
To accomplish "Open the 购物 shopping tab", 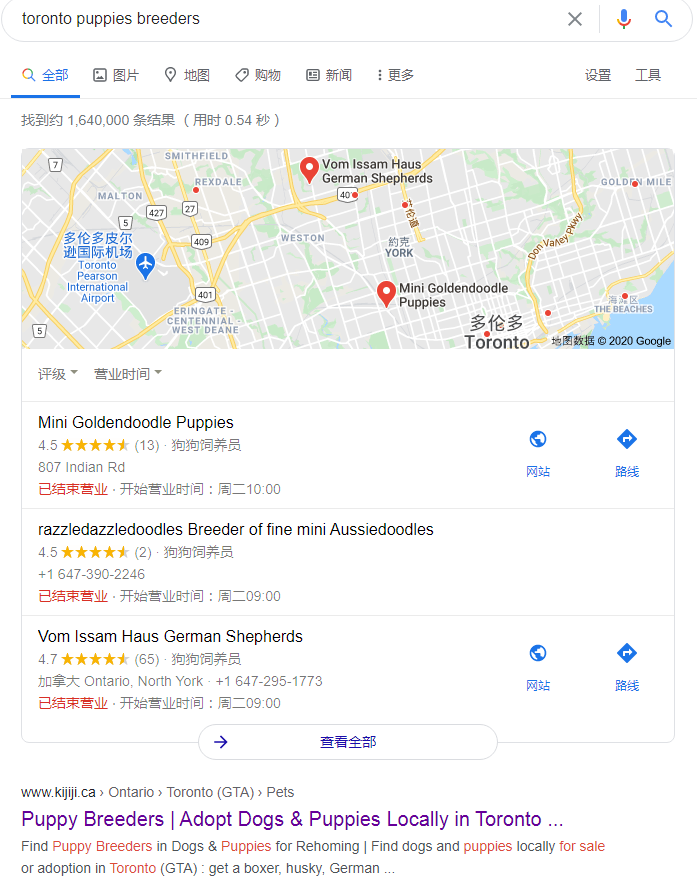I will pyautogui.click(x=257, y=75).
